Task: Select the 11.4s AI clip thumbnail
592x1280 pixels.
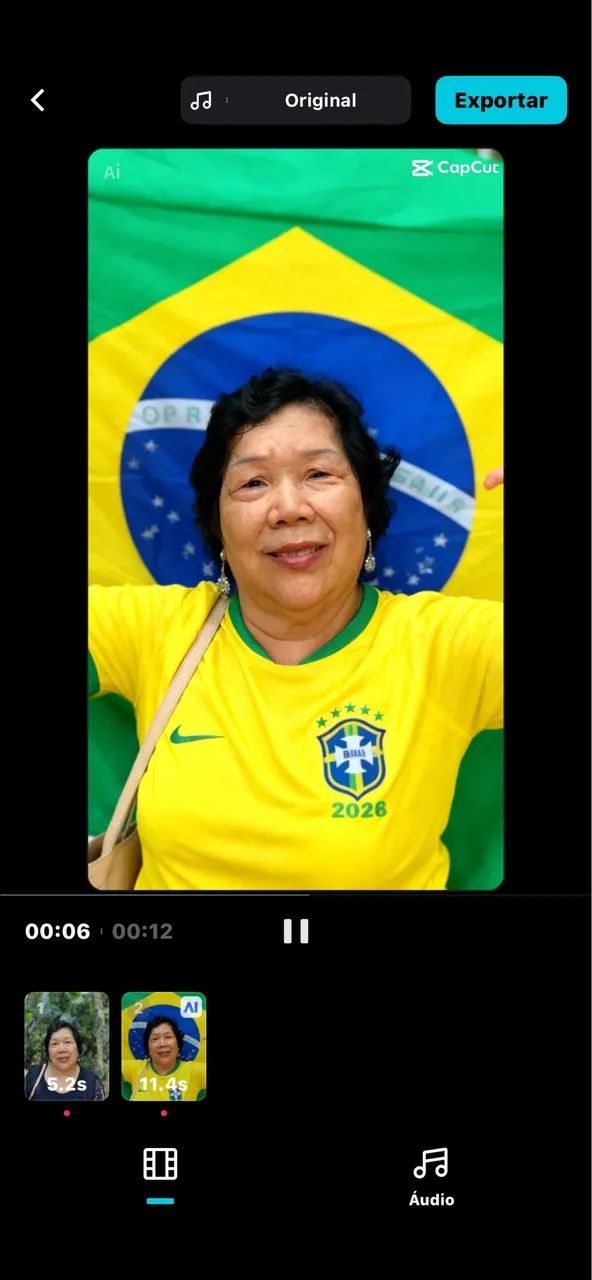Action: pyautogui.click(x=164, y=1046)
